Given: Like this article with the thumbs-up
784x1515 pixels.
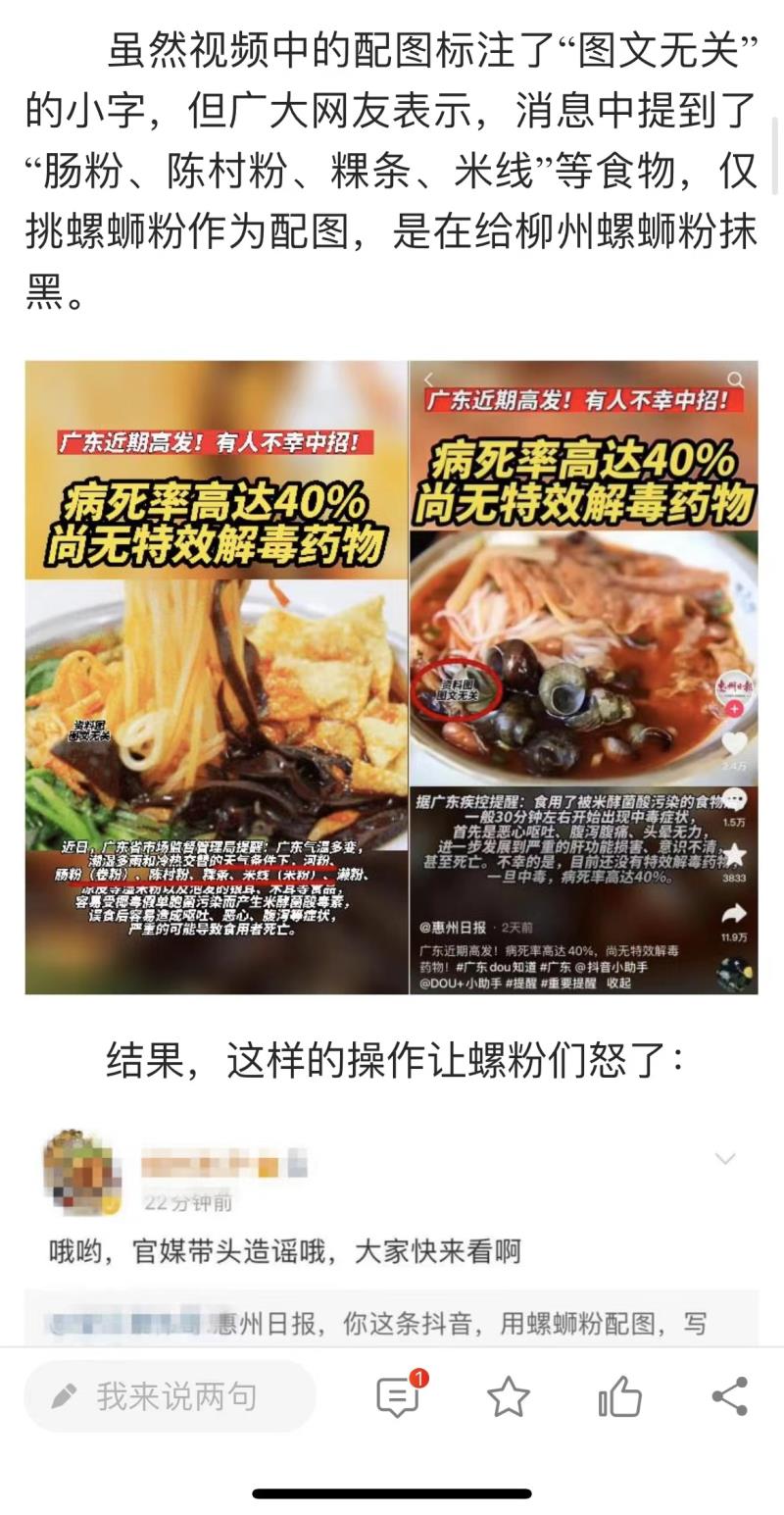Looking at the screenshot, I should (620, 1396).
